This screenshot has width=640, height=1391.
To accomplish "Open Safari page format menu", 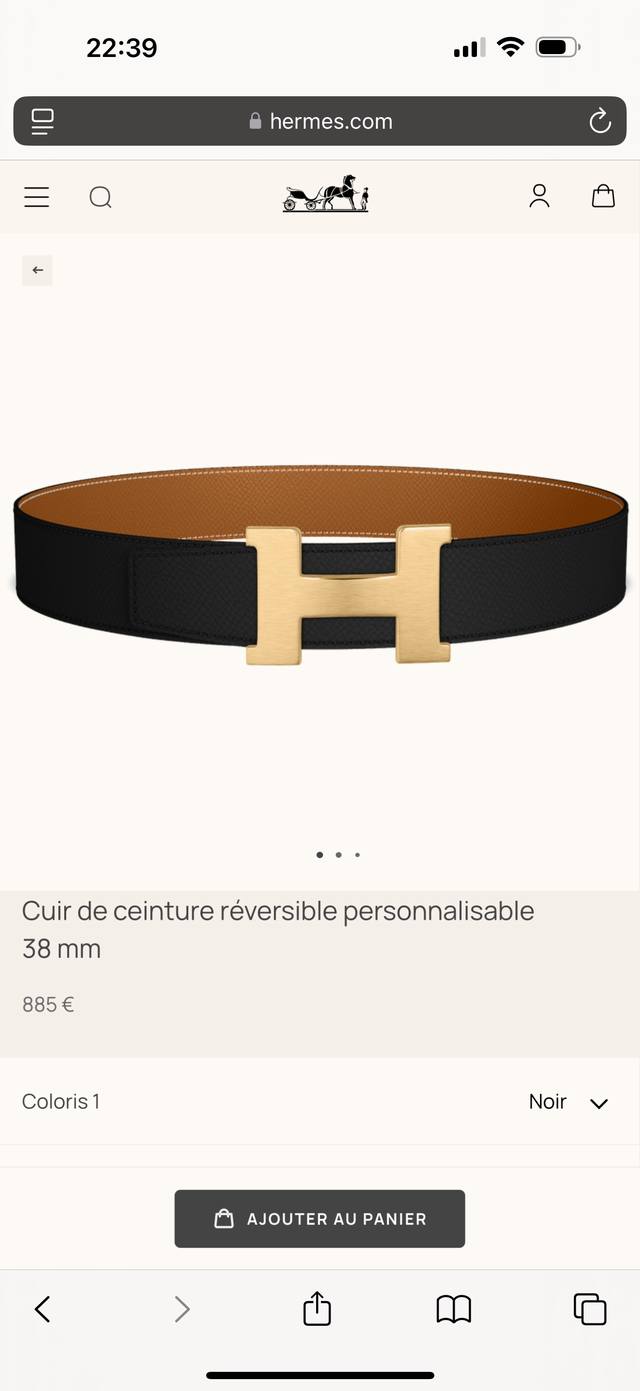I will pyautogui.click(x=42, y=121).
